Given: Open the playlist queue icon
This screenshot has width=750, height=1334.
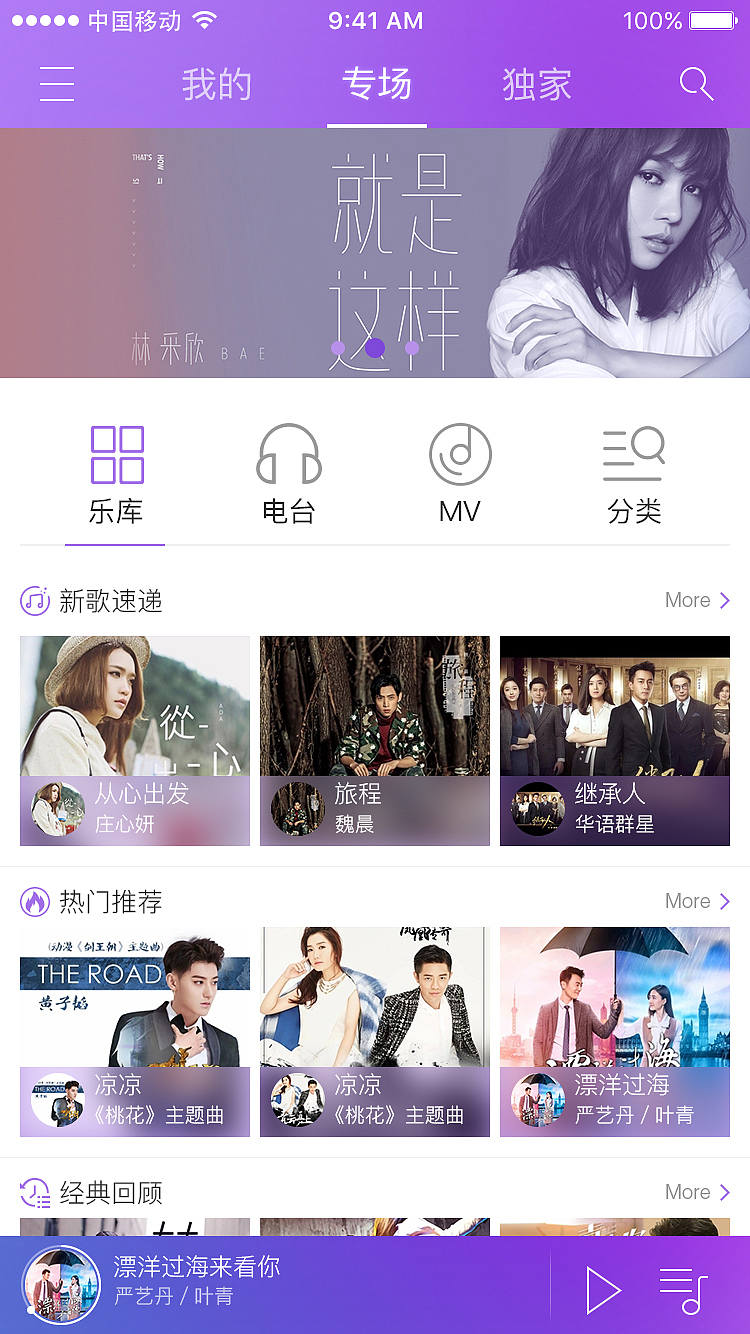Looking at the screenshot, I should 683,1290.
